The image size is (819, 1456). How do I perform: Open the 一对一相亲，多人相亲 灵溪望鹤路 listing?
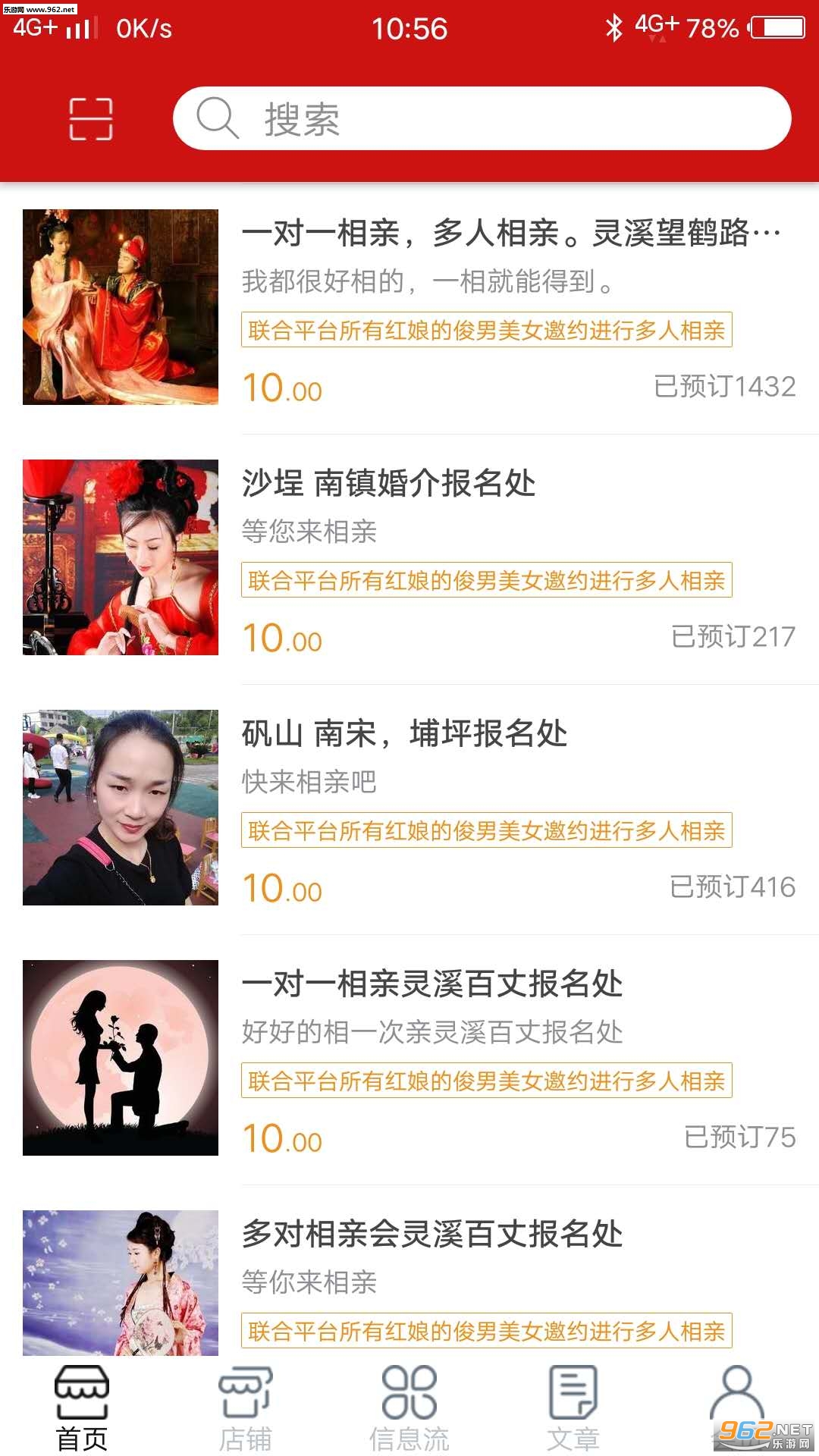pos(510,233)
